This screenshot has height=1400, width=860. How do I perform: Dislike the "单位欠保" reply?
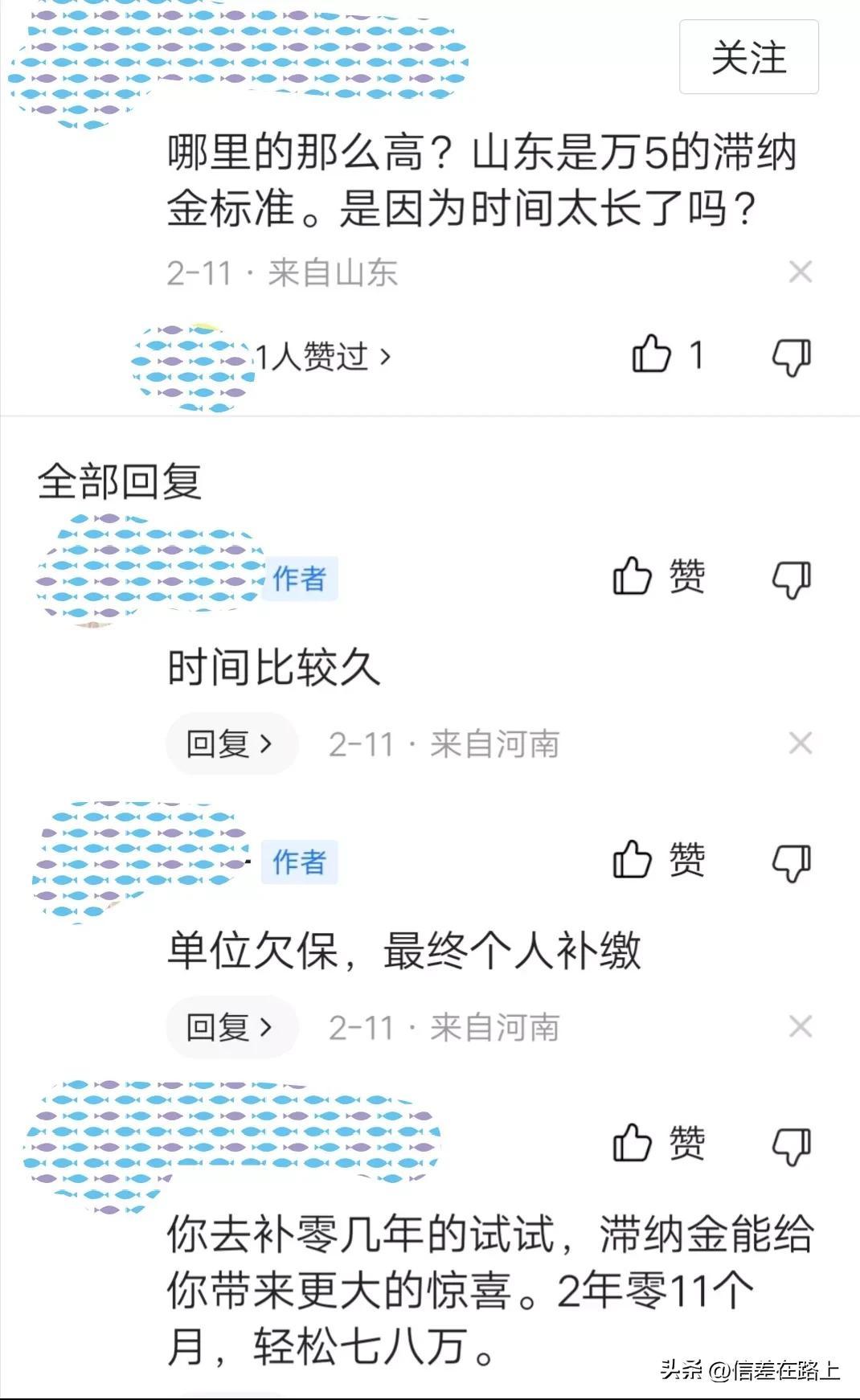792,859
